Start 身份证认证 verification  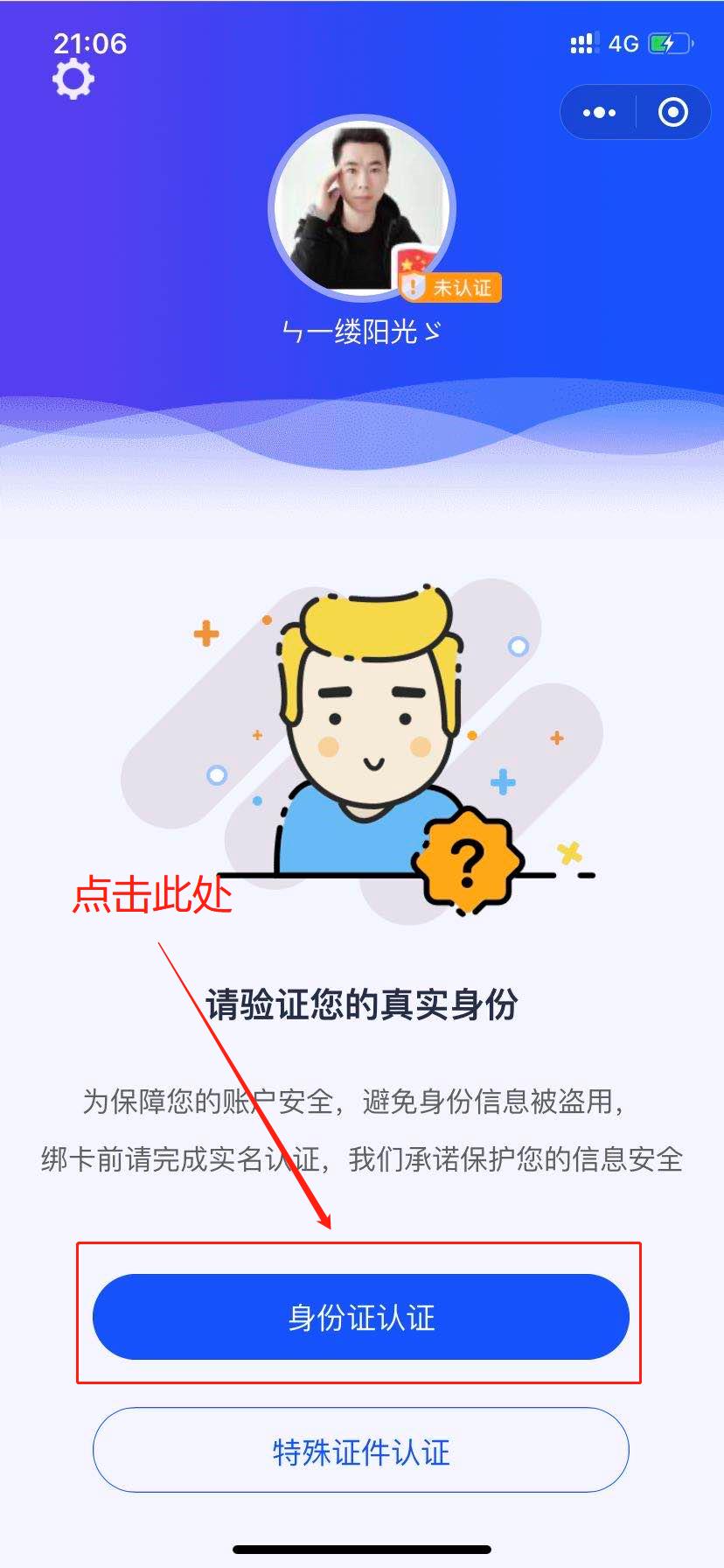click(361, 1317)
